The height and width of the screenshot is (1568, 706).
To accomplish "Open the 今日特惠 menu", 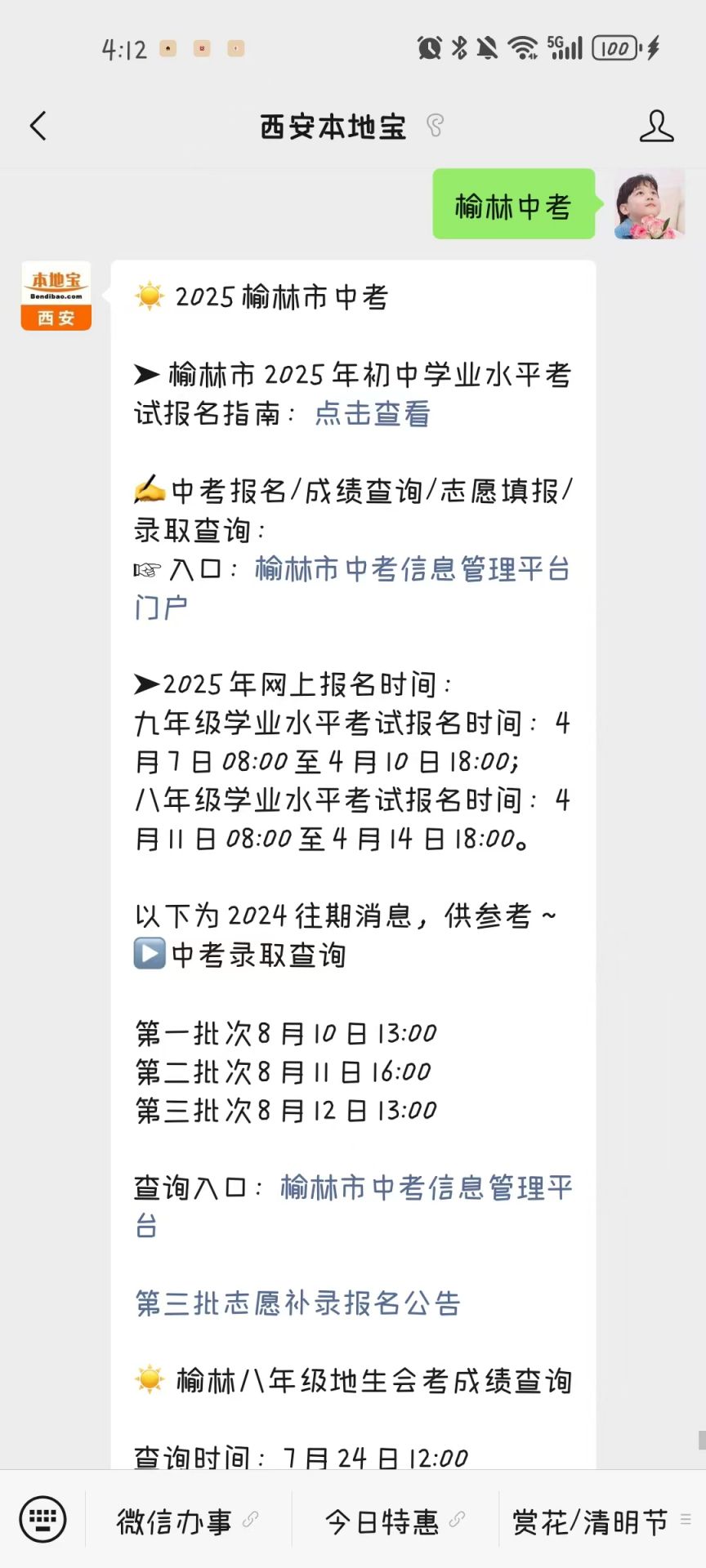I will [395, 1521].
